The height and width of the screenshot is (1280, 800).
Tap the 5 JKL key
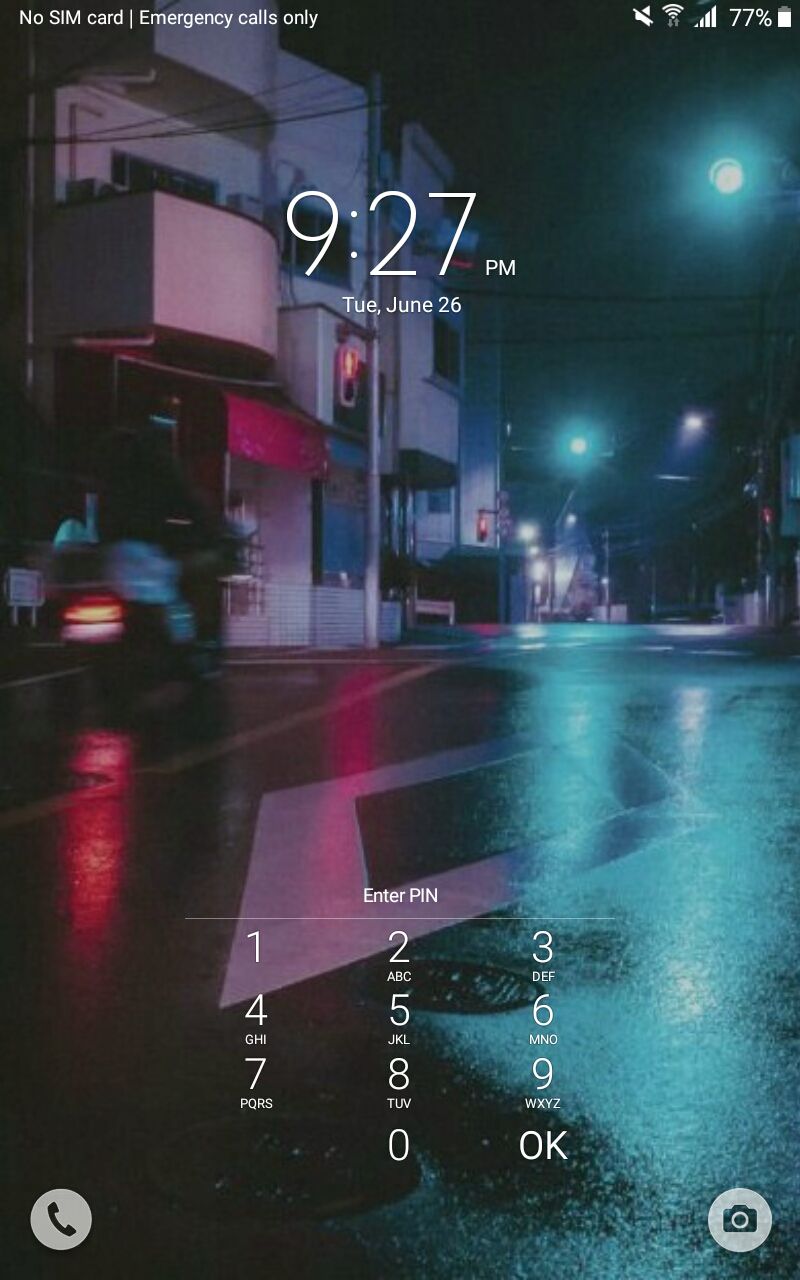399,1017
